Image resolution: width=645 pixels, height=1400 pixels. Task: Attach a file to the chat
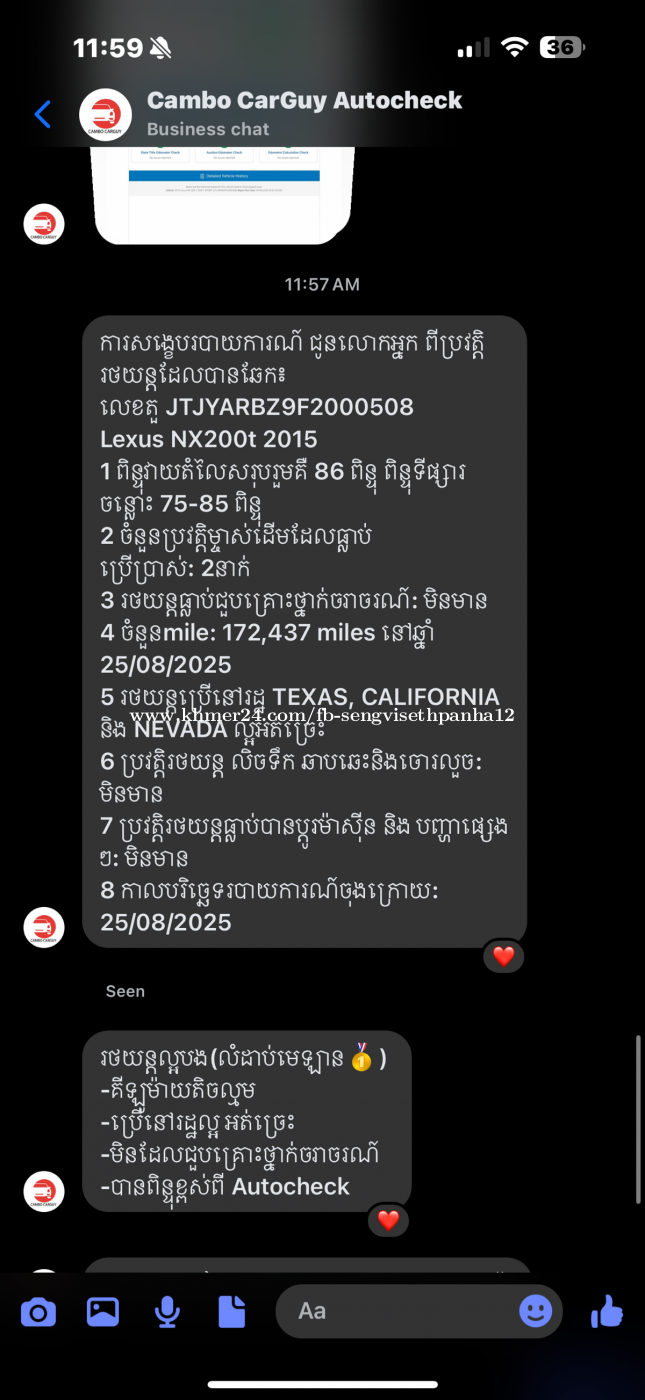231,1311
